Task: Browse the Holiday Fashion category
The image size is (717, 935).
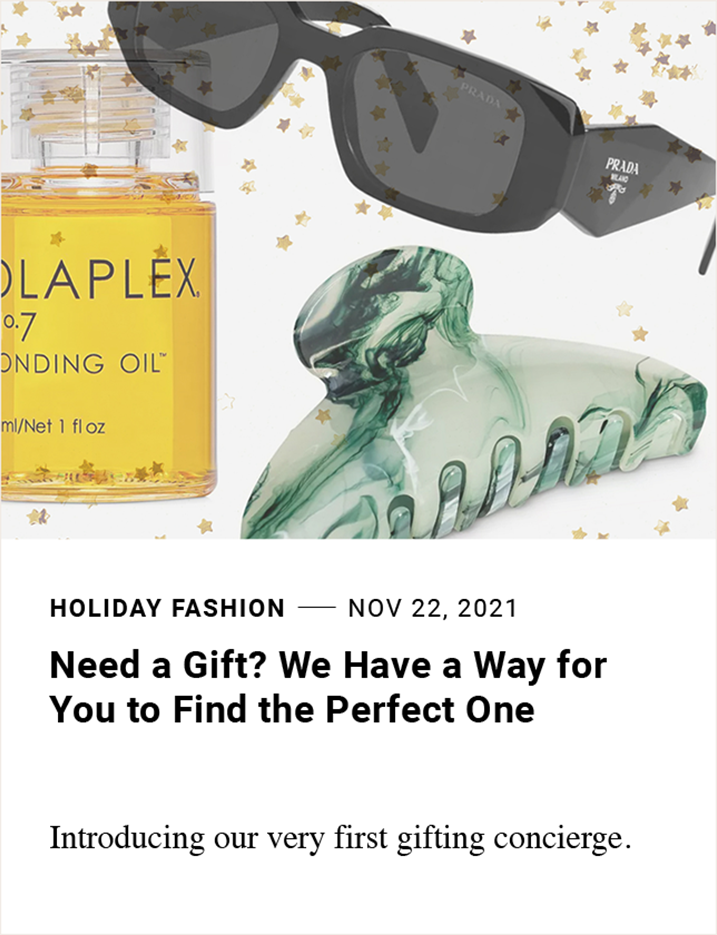Action: pos(167,607)
